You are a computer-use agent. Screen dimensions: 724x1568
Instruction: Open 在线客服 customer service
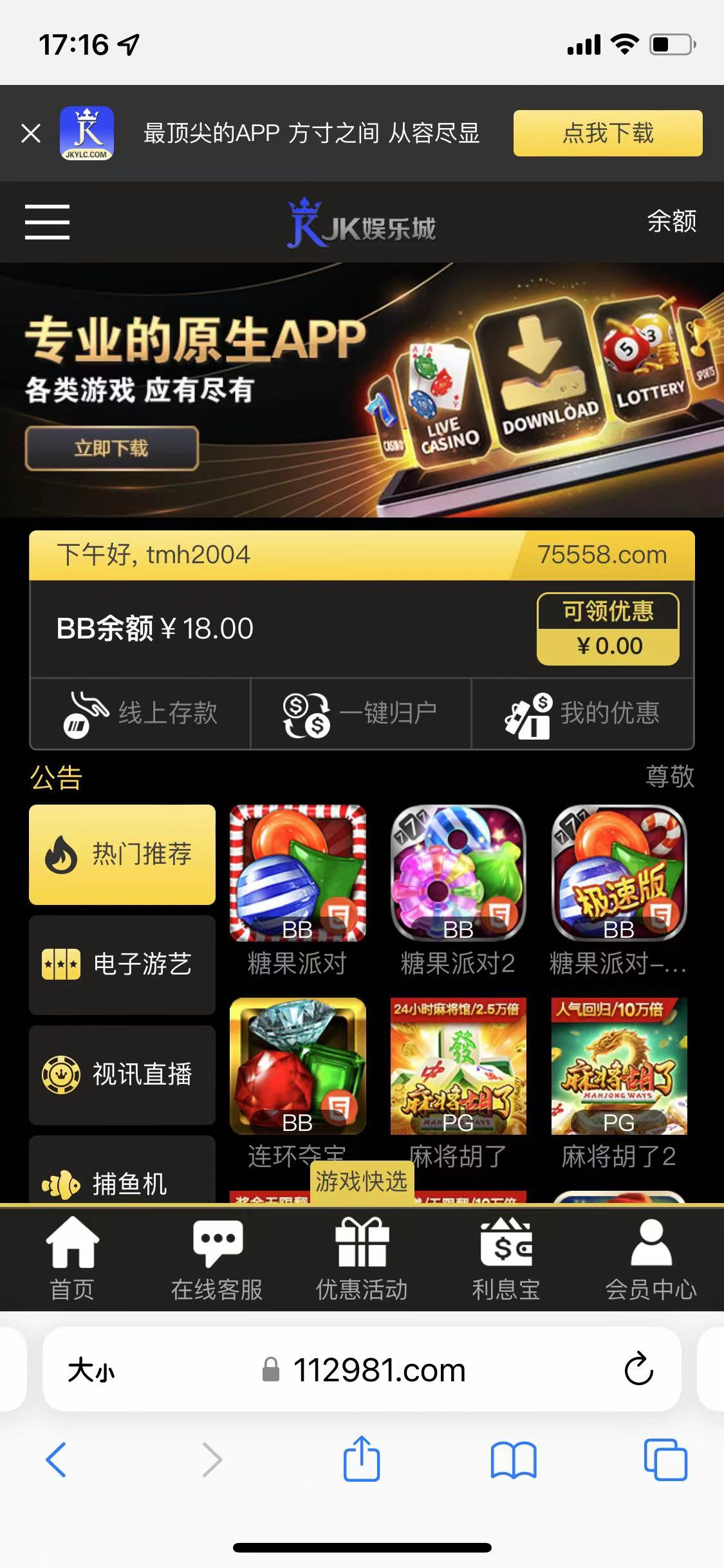click(217, 1260)
